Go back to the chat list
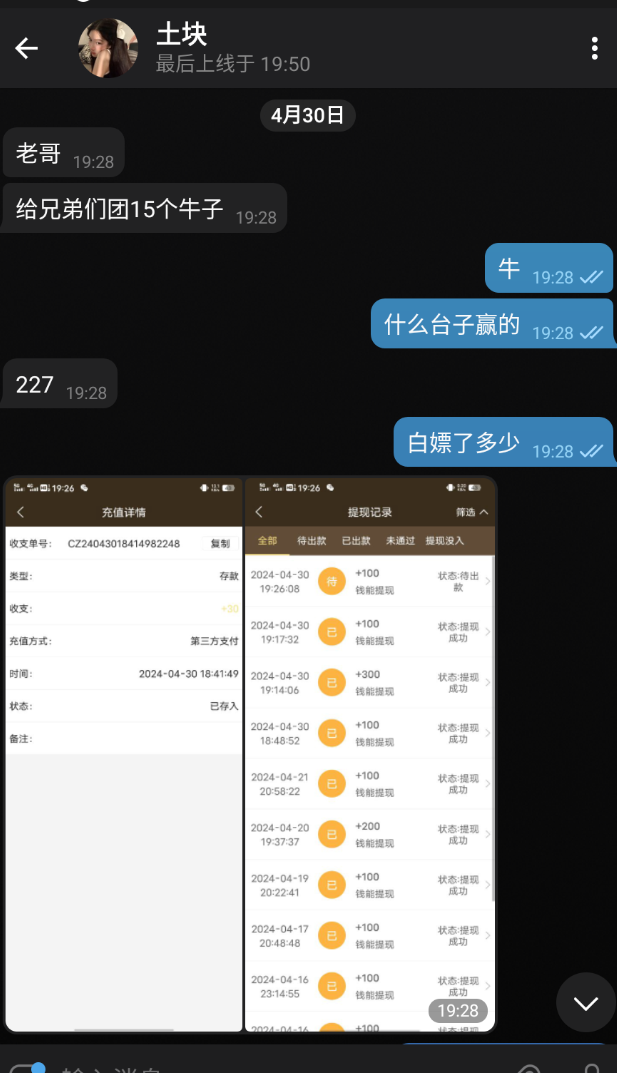Viewport: 617px width, 1073px height. 27,48
